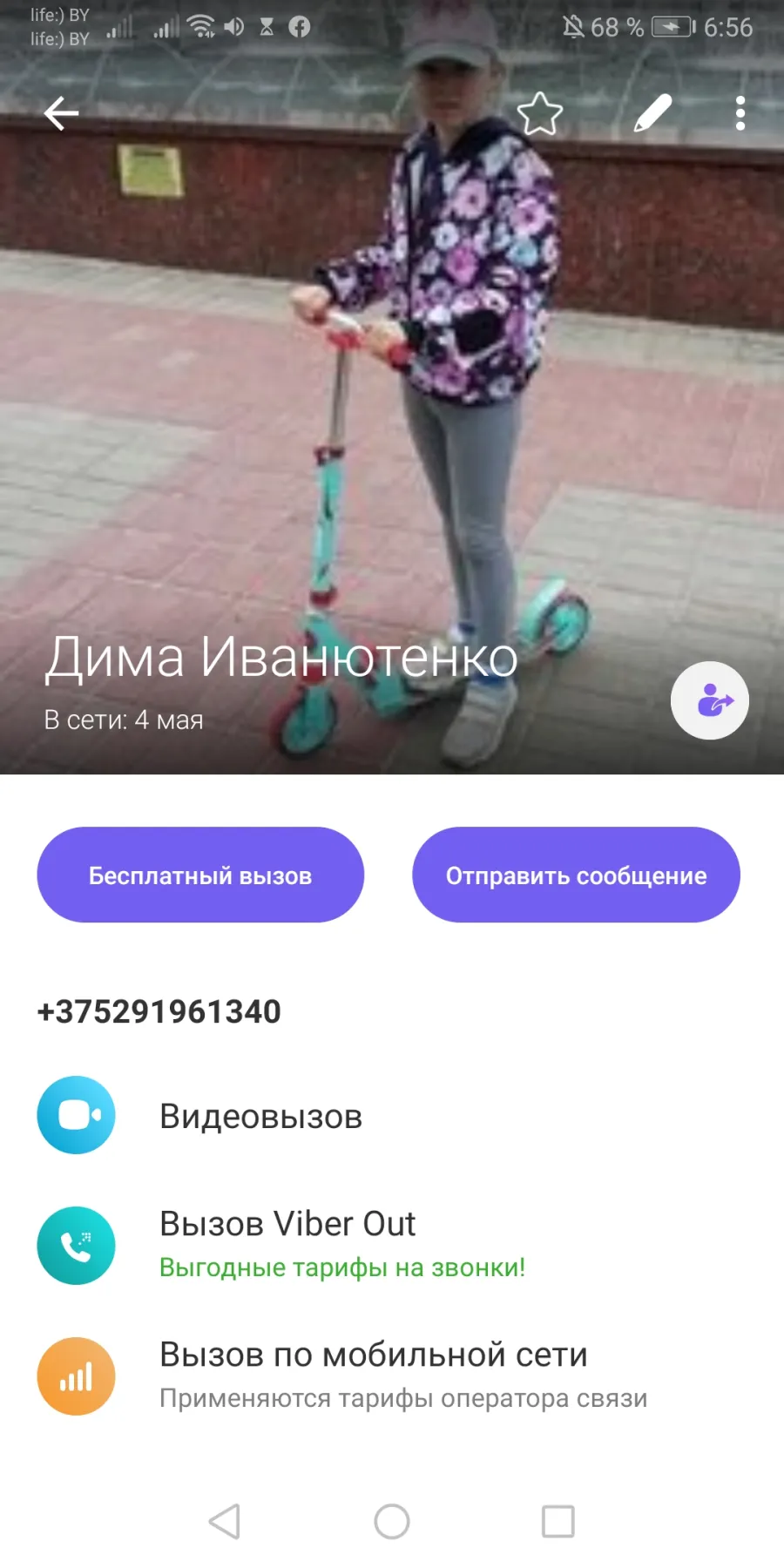Image resolution: width=784 pixels, height=1568 pixels.
Task: Add contact to favorites with star
Action: point(539,113)
